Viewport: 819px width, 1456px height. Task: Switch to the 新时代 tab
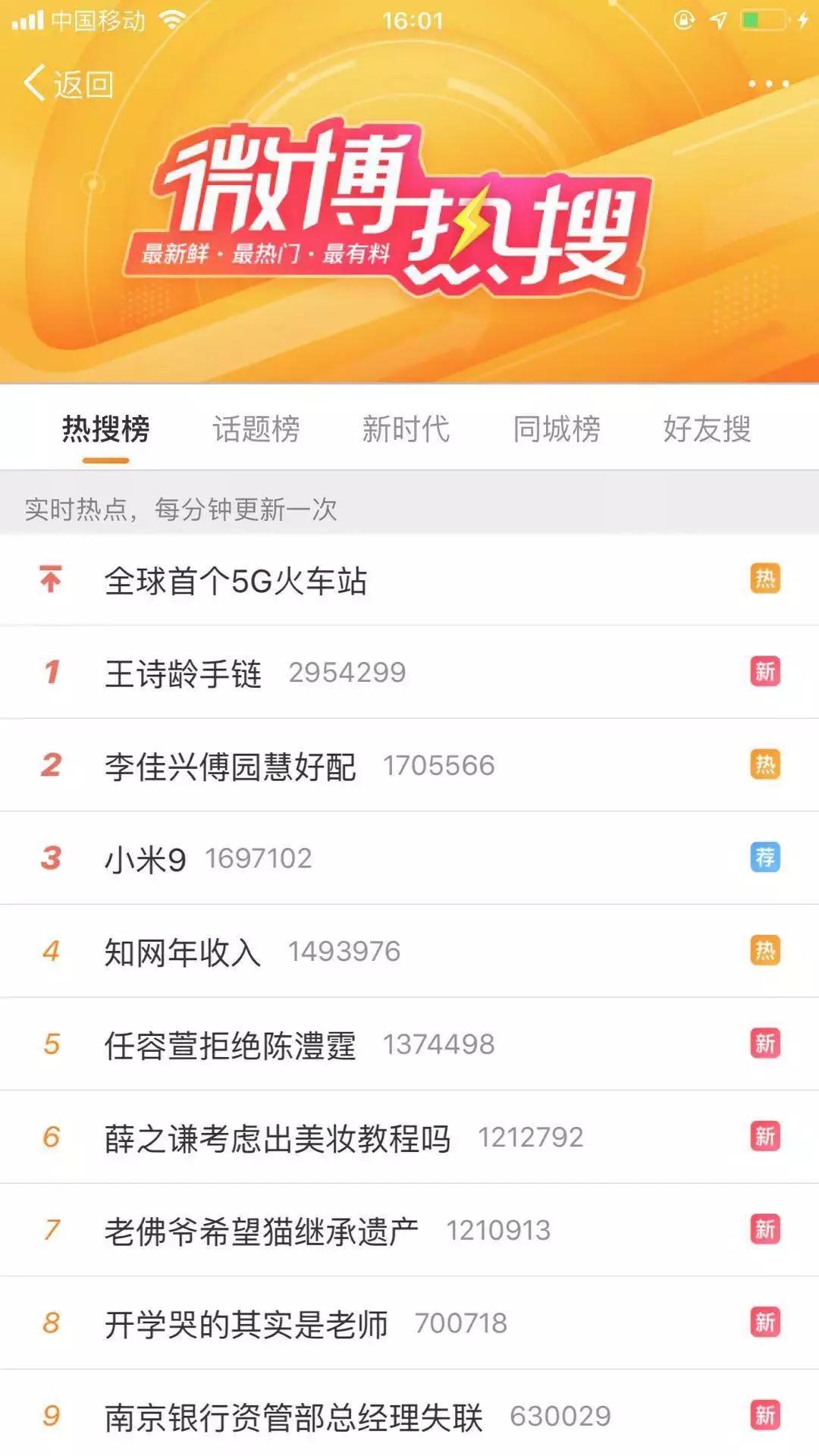(407, 428)
